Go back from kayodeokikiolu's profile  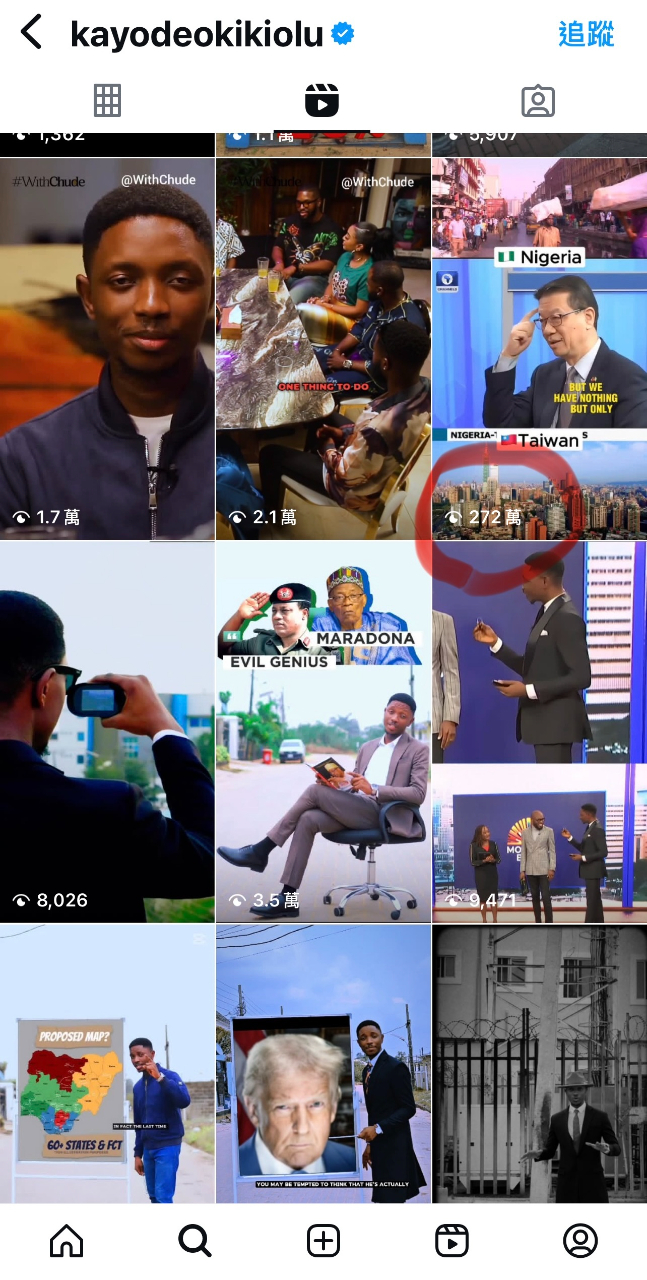[32, 33]
